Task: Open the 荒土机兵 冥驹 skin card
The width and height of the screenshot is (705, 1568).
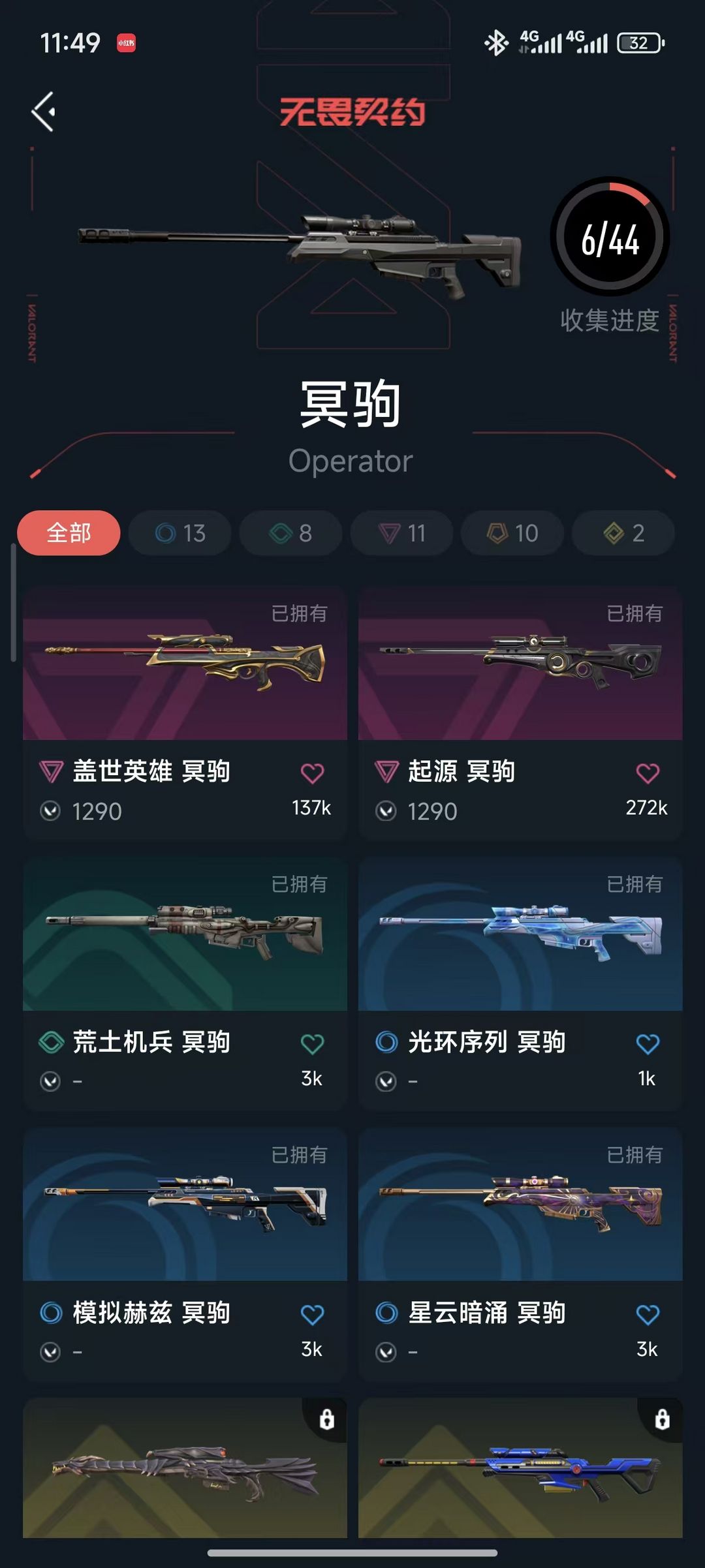Action: point(185,983)
